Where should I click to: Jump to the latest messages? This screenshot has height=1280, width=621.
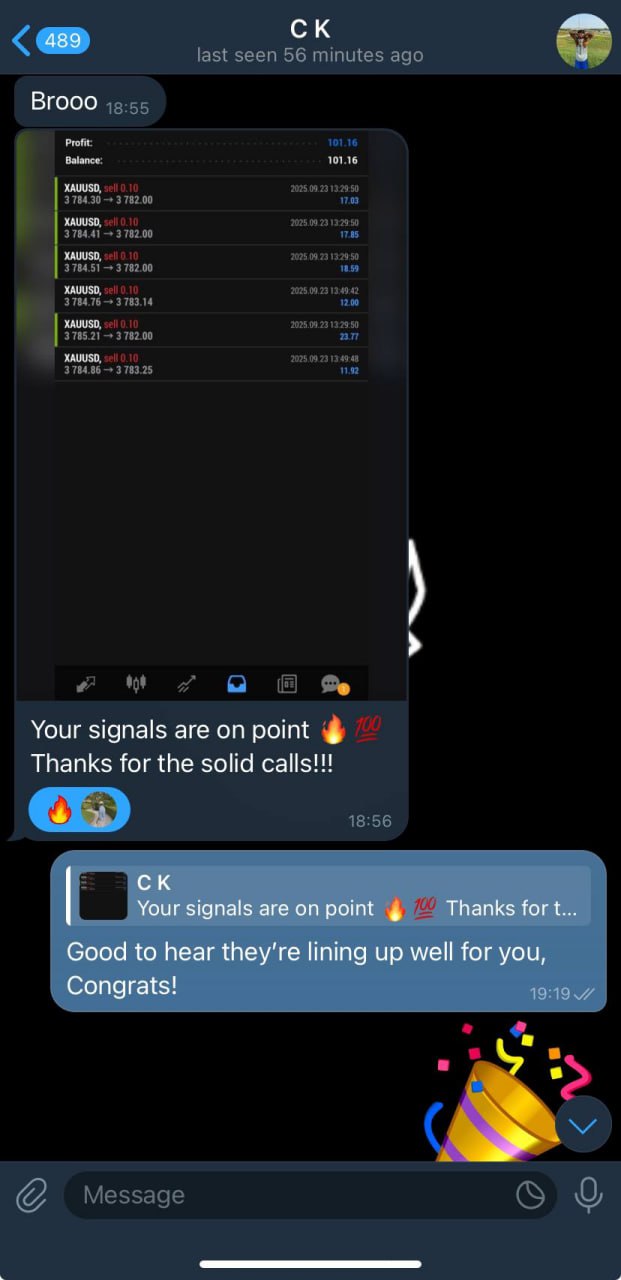pos(583,1125)
